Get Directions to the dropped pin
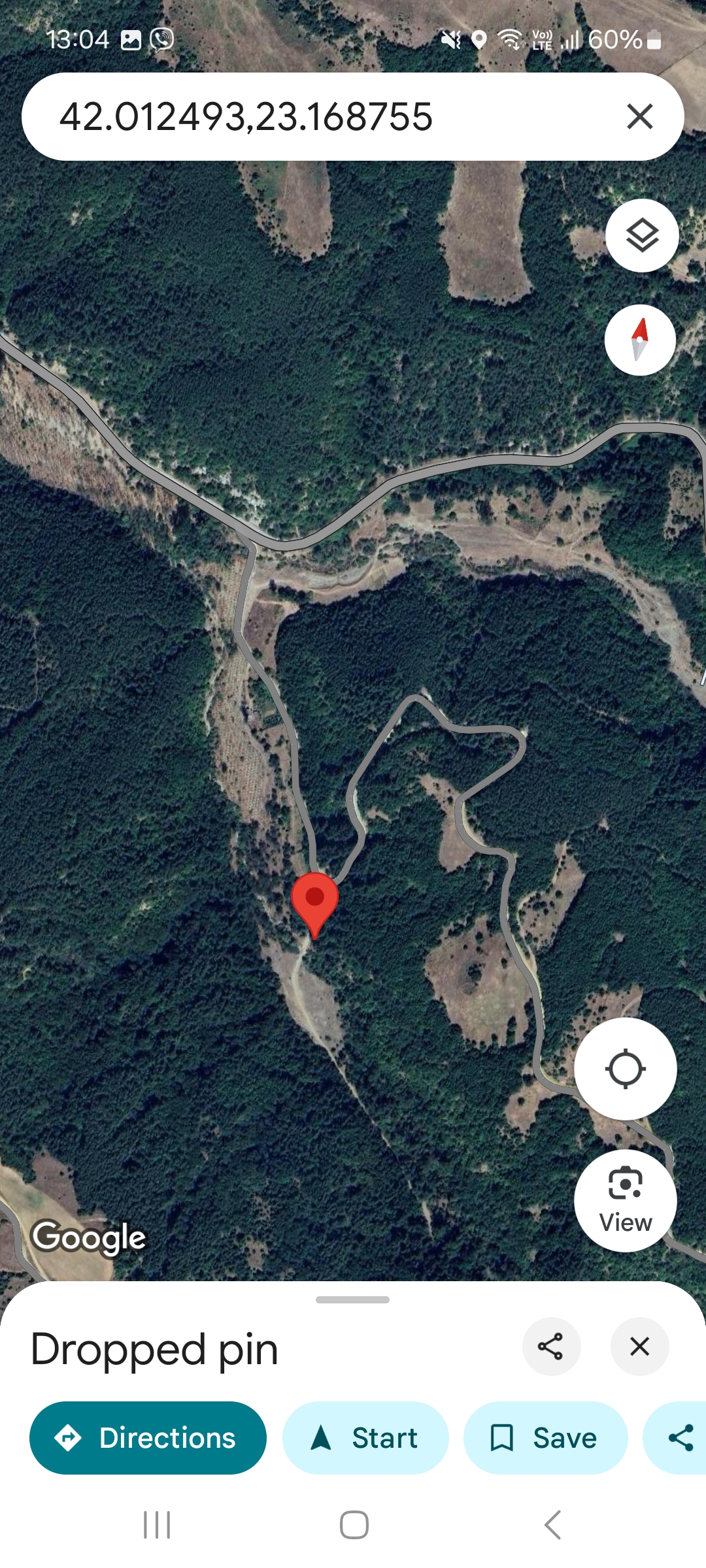Viewport: 706px width, 1568px height. click(148, 1437)
